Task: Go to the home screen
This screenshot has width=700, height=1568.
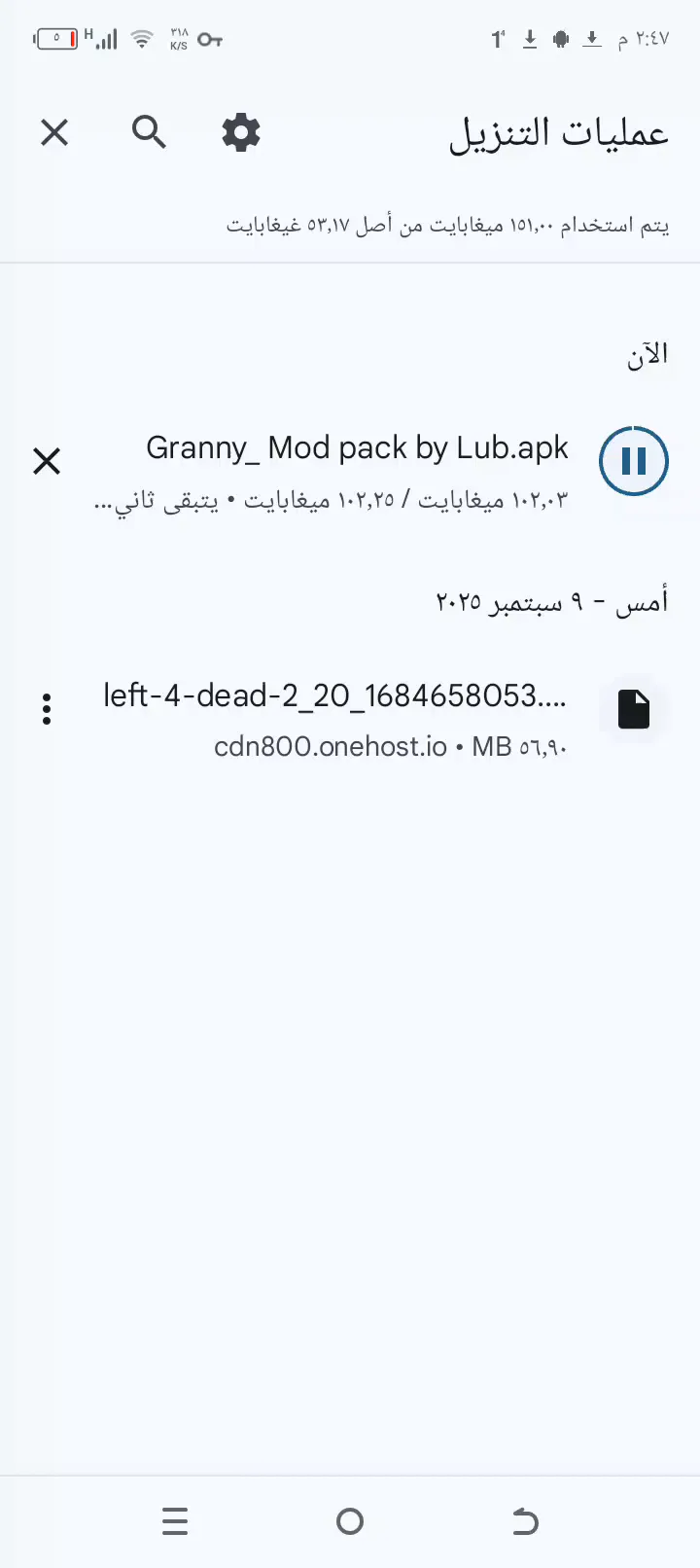Action: [350, 1520]
